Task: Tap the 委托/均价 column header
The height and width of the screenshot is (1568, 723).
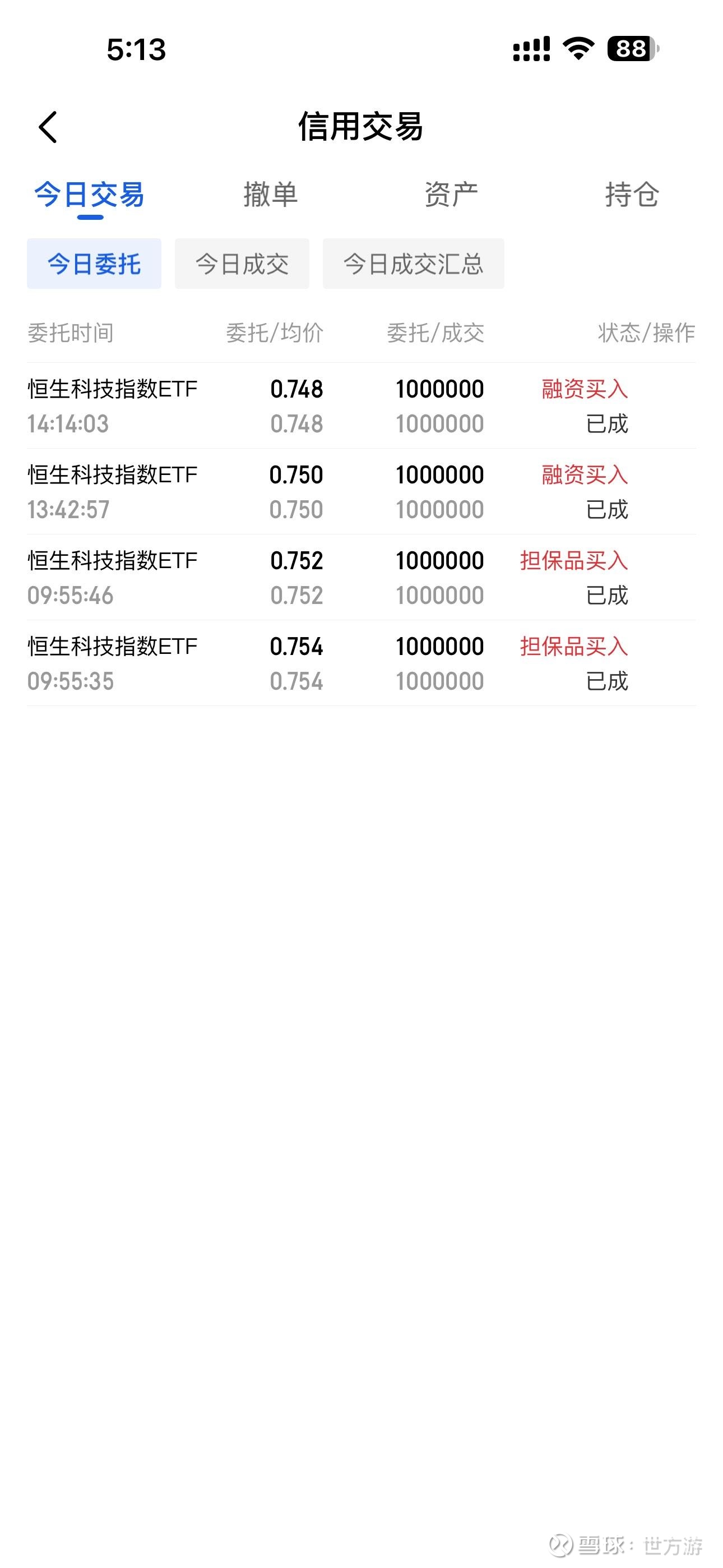Action: pos(274,333)
